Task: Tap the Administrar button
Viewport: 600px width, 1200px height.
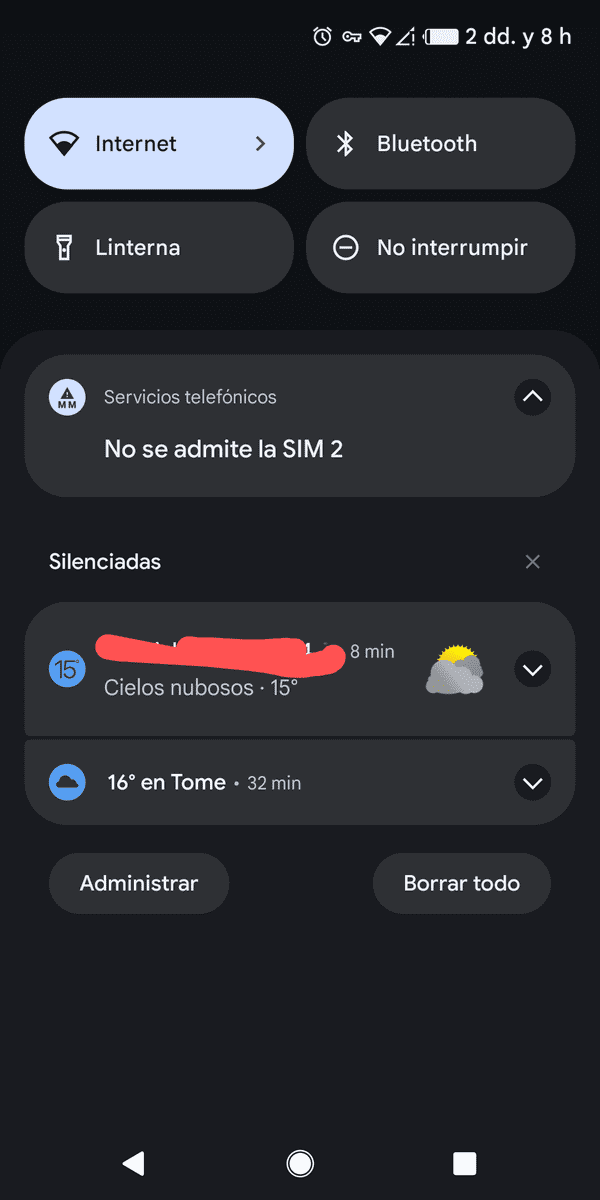Action: pos(139,883)
